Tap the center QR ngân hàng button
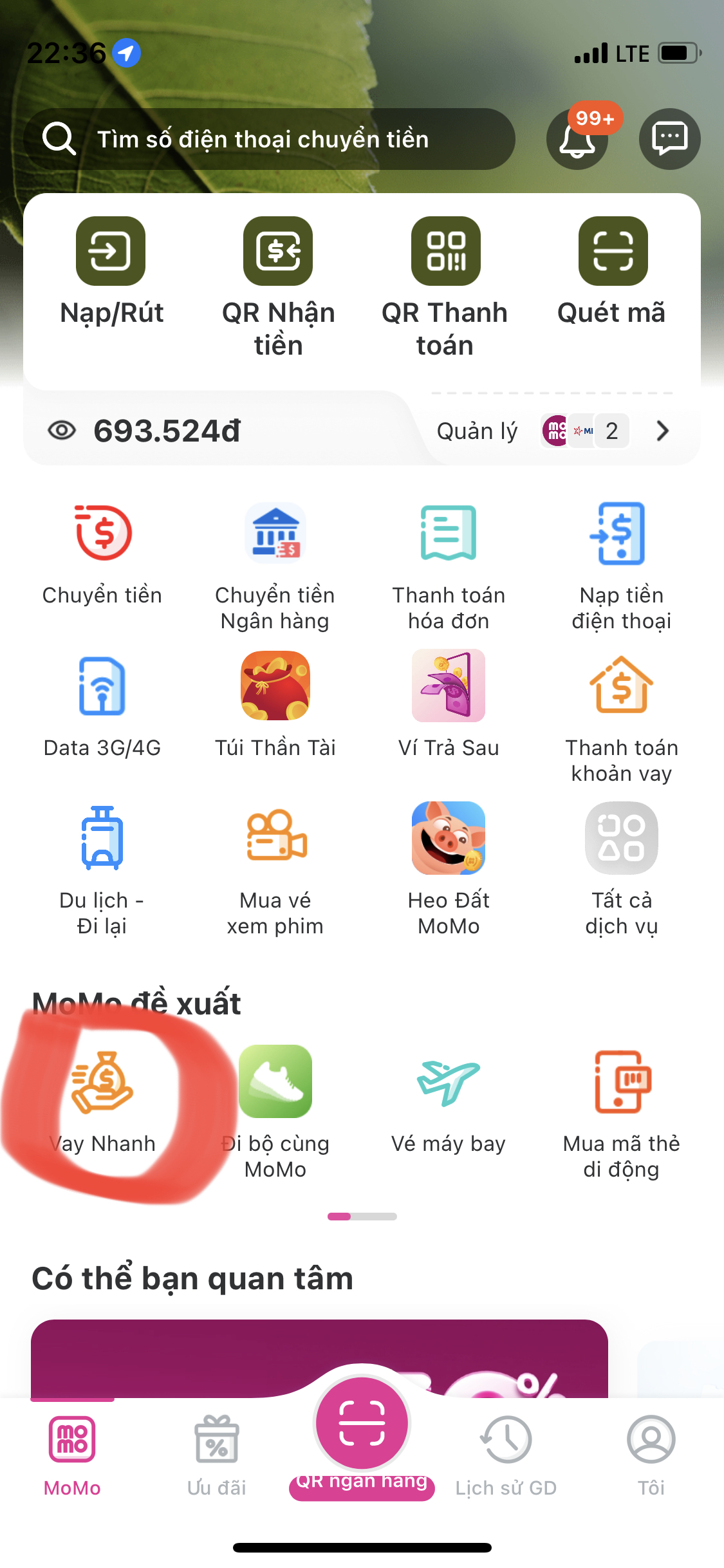The width and height of the screenshot is (724, 1568). [362, 1424]
